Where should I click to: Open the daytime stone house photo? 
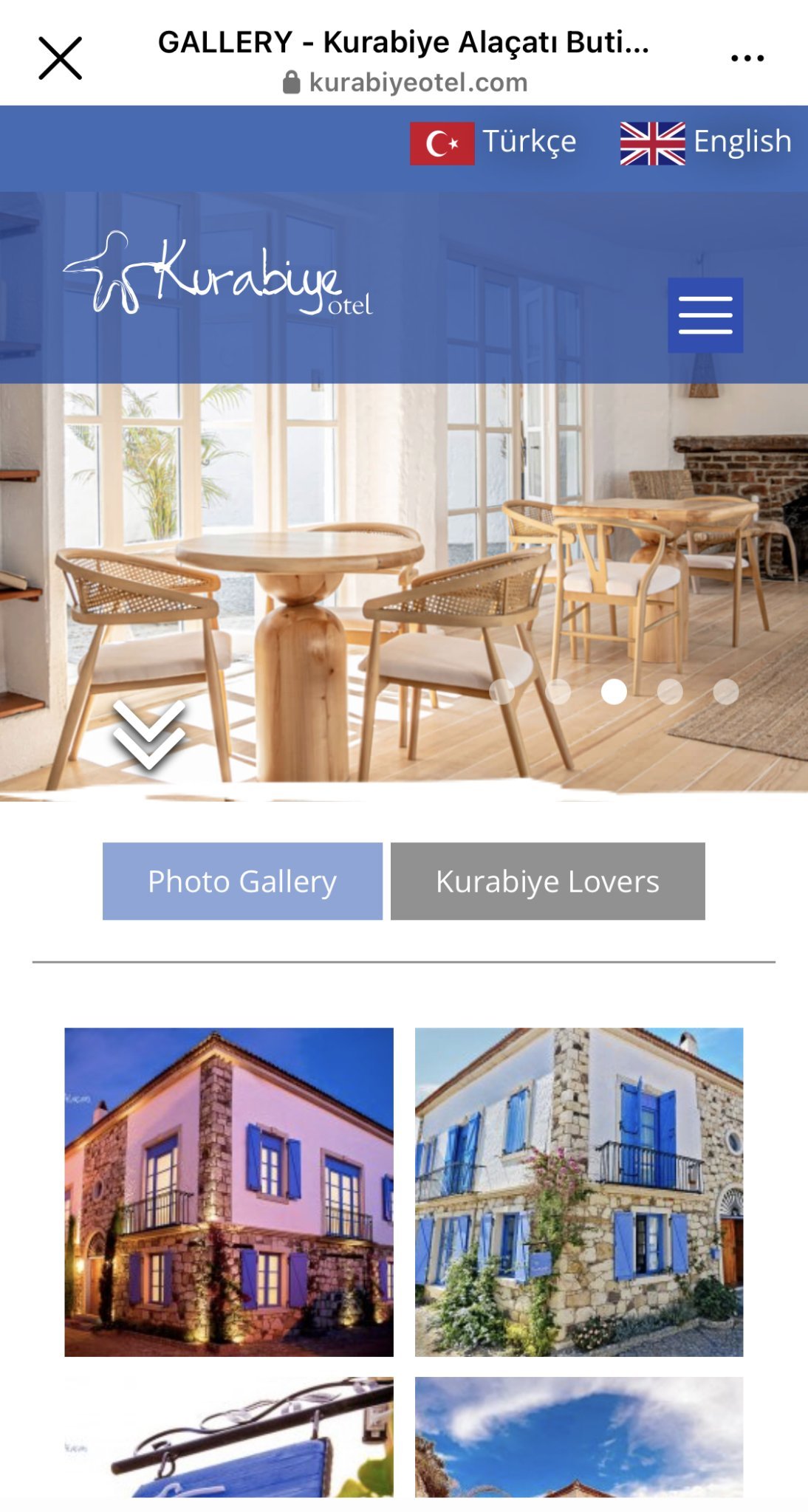tap(579, 1192)
